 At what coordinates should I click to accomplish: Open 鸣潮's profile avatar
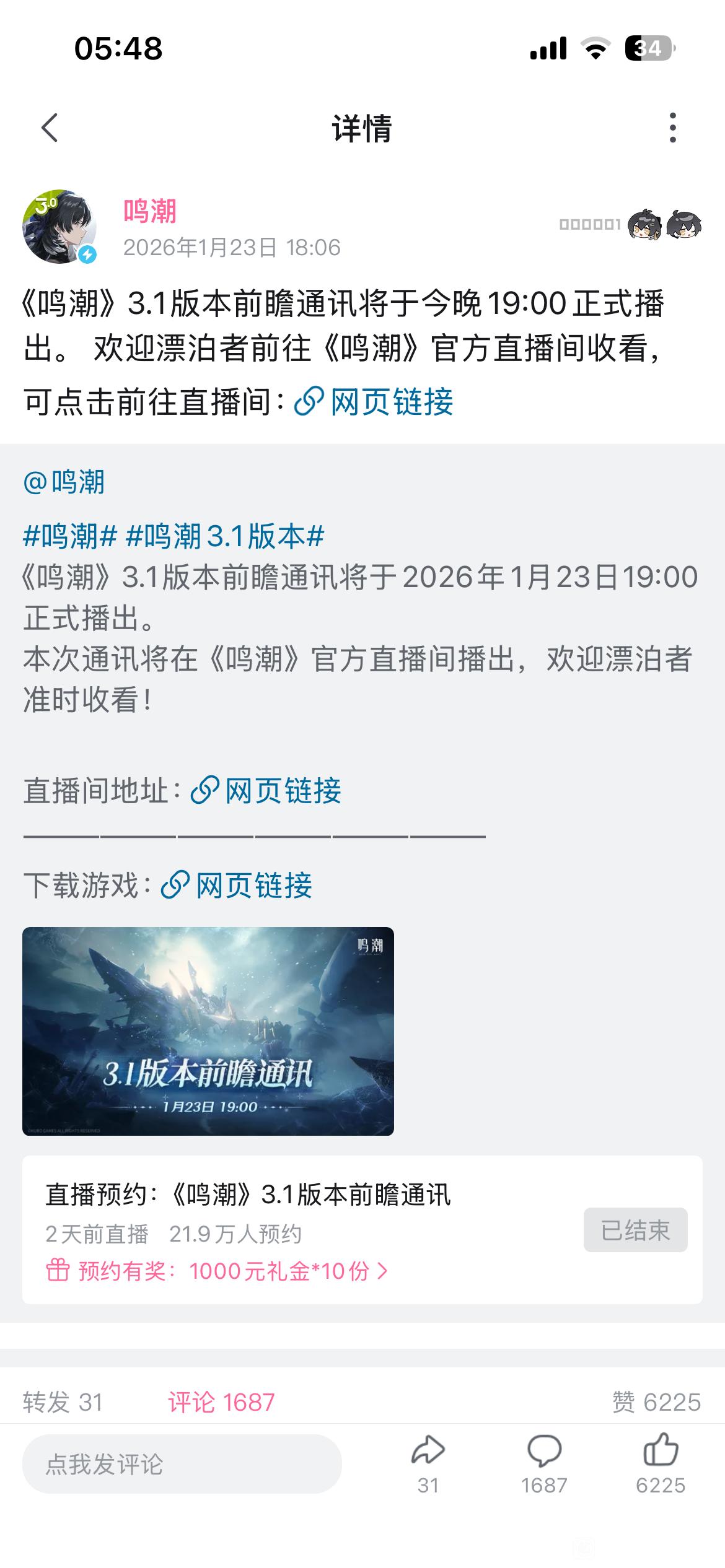59,227
